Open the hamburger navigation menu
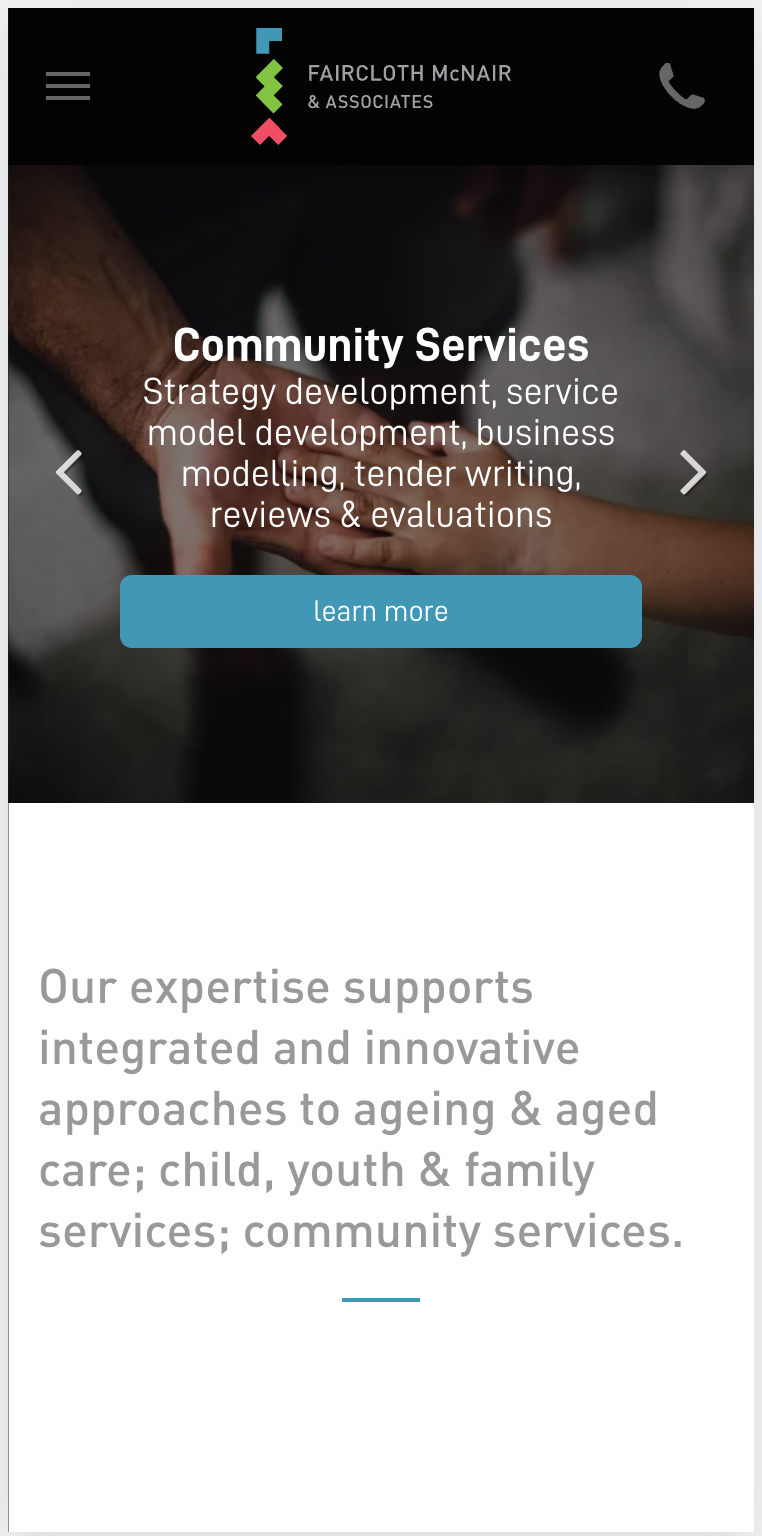 pyautogui.click(x=68, y=87)
